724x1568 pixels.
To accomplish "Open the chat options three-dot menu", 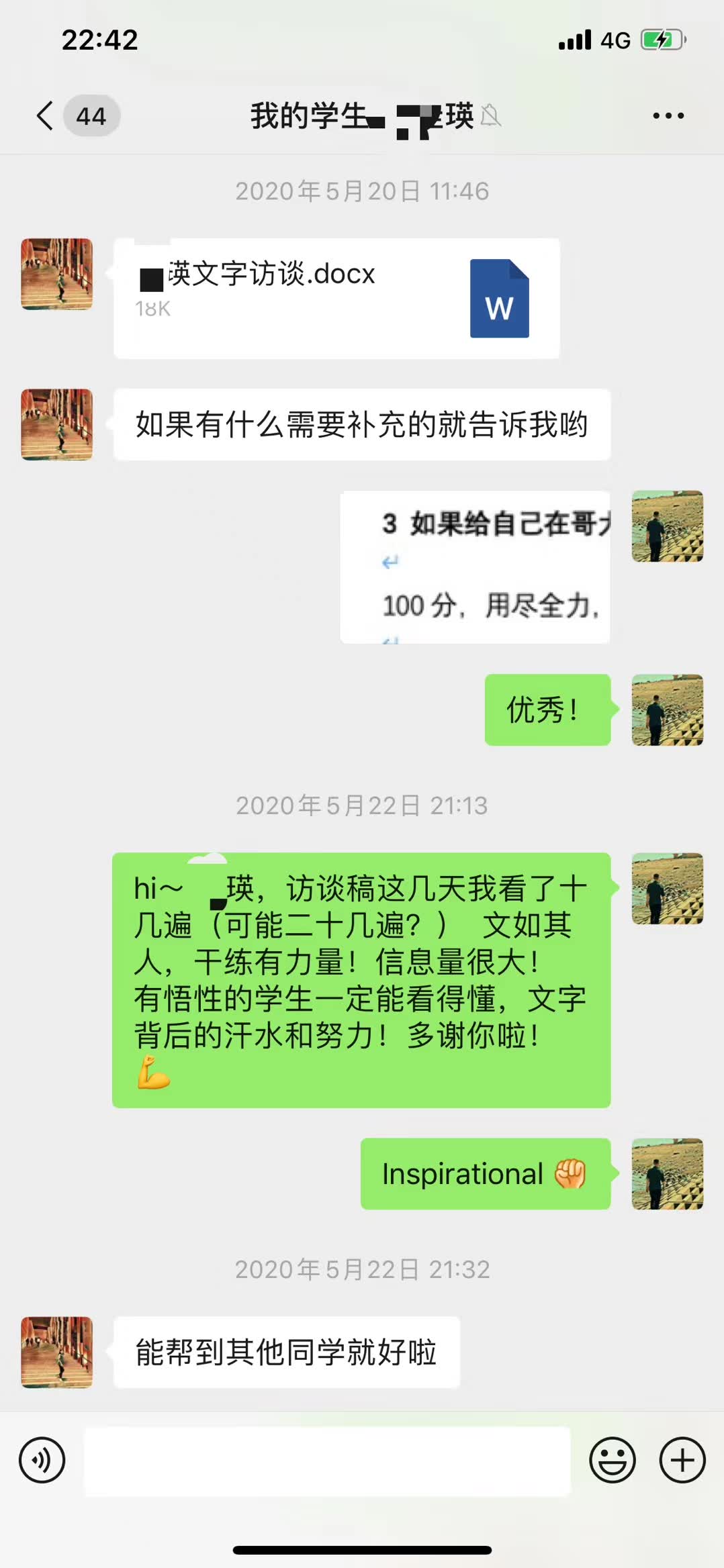I will pyautogui.click(x=668, y=115).
